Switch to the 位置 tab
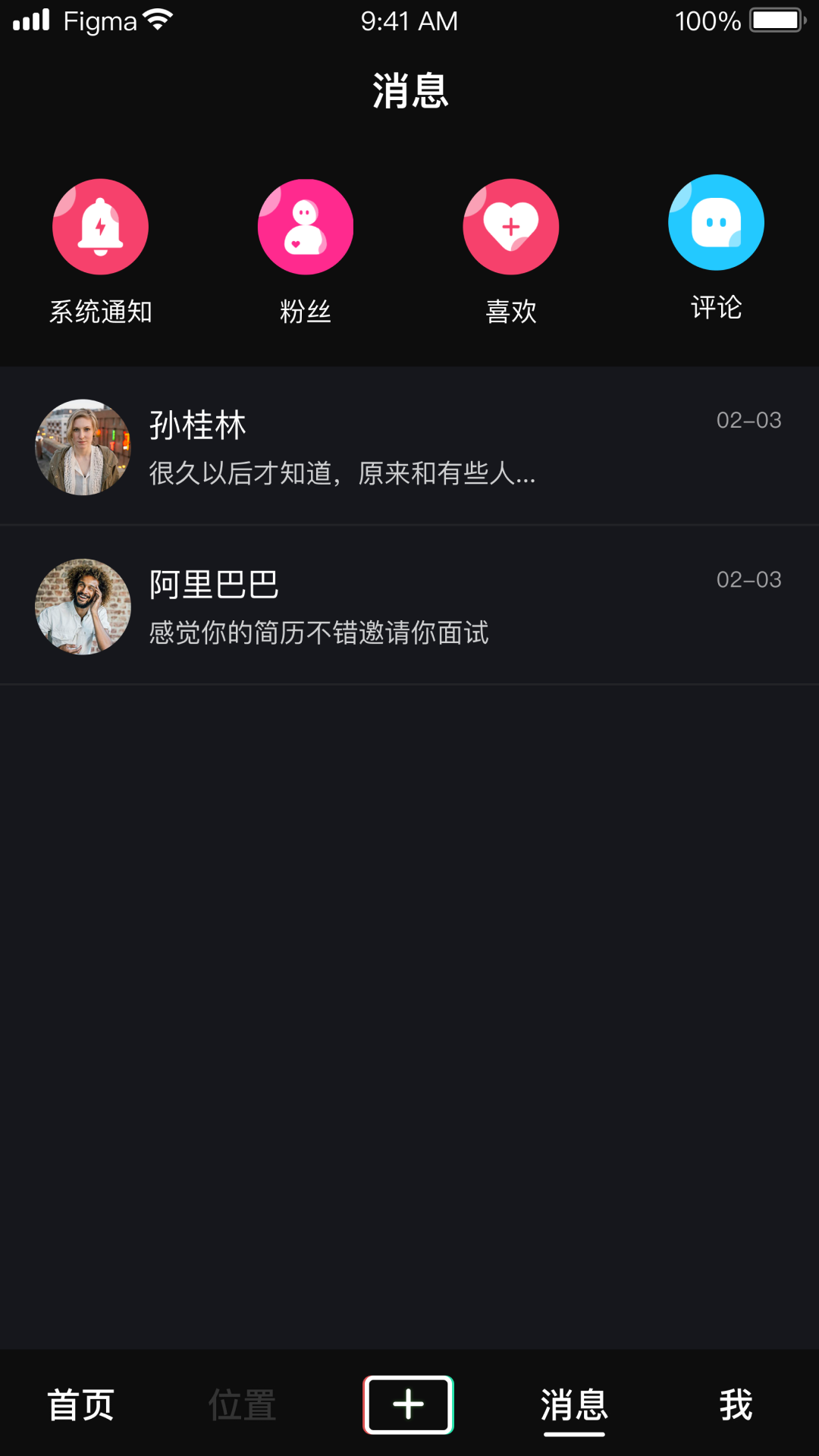This screenshot has width=819, height=1456. coord(244,1404)
